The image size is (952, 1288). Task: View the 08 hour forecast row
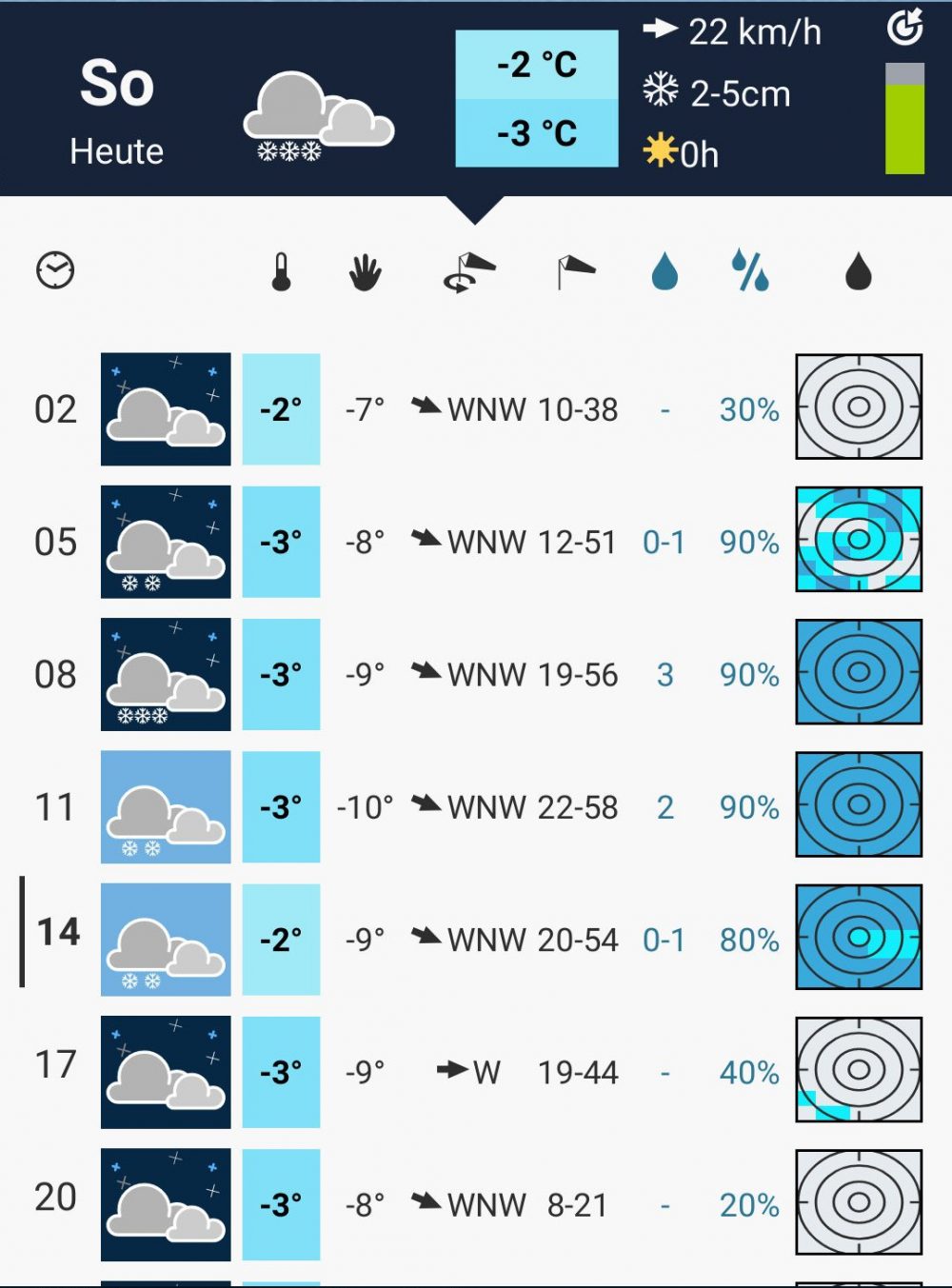[476, 674]
